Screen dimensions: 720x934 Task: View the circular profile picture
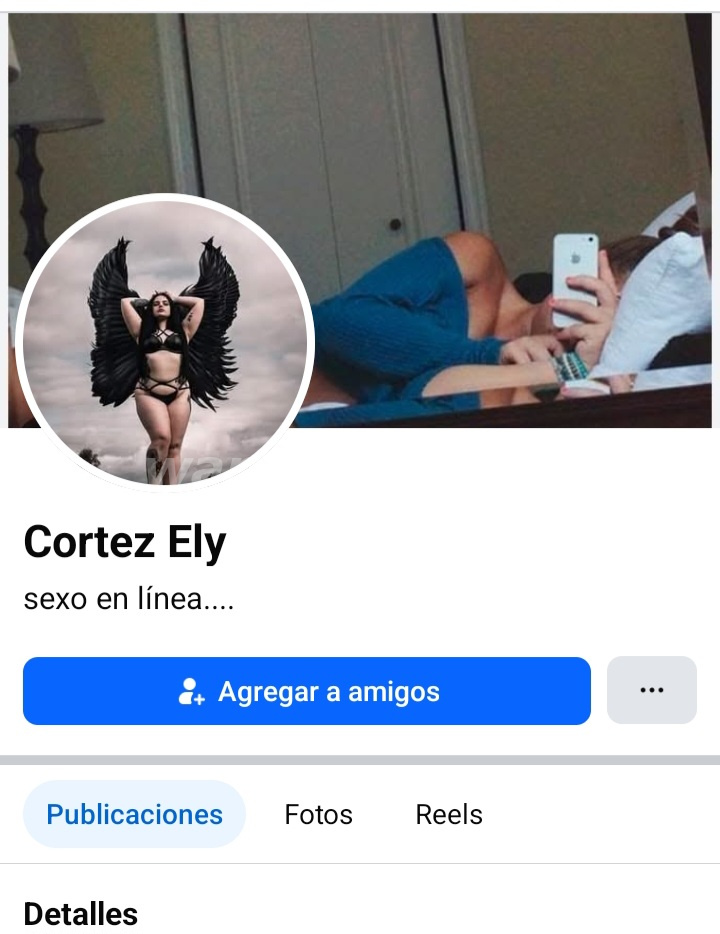[165, 342]
